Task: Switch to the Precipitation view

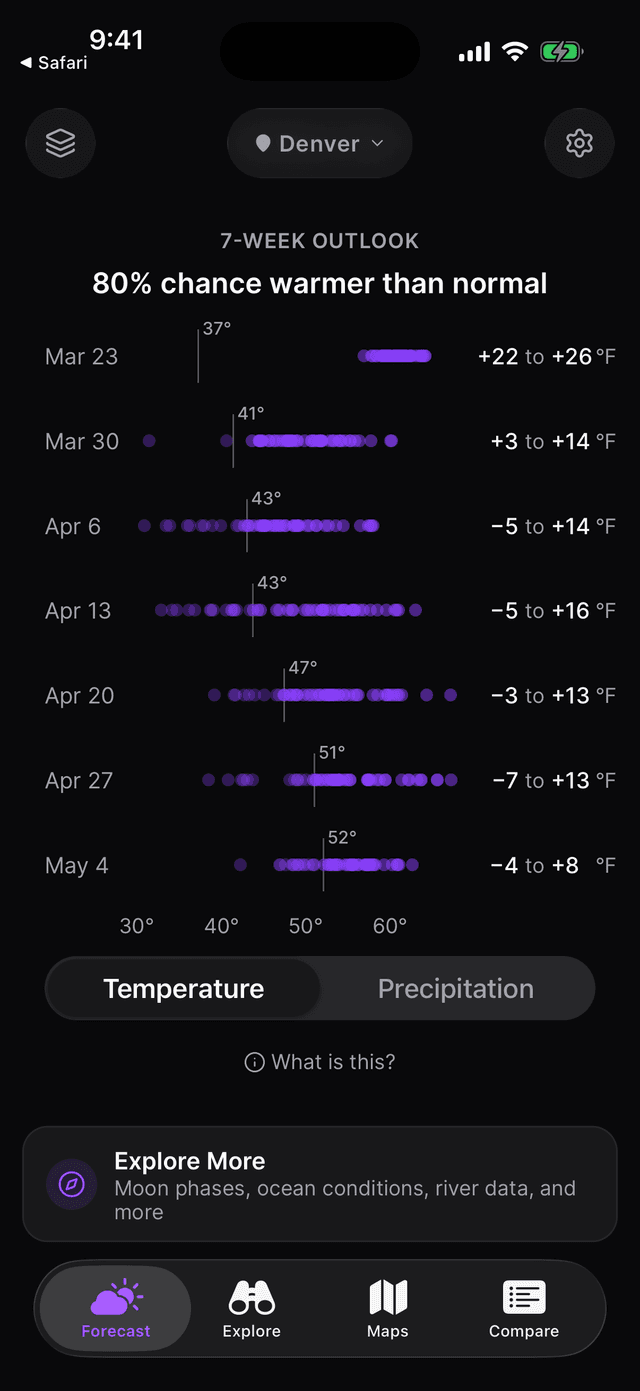Action: (x=456, y=989)
